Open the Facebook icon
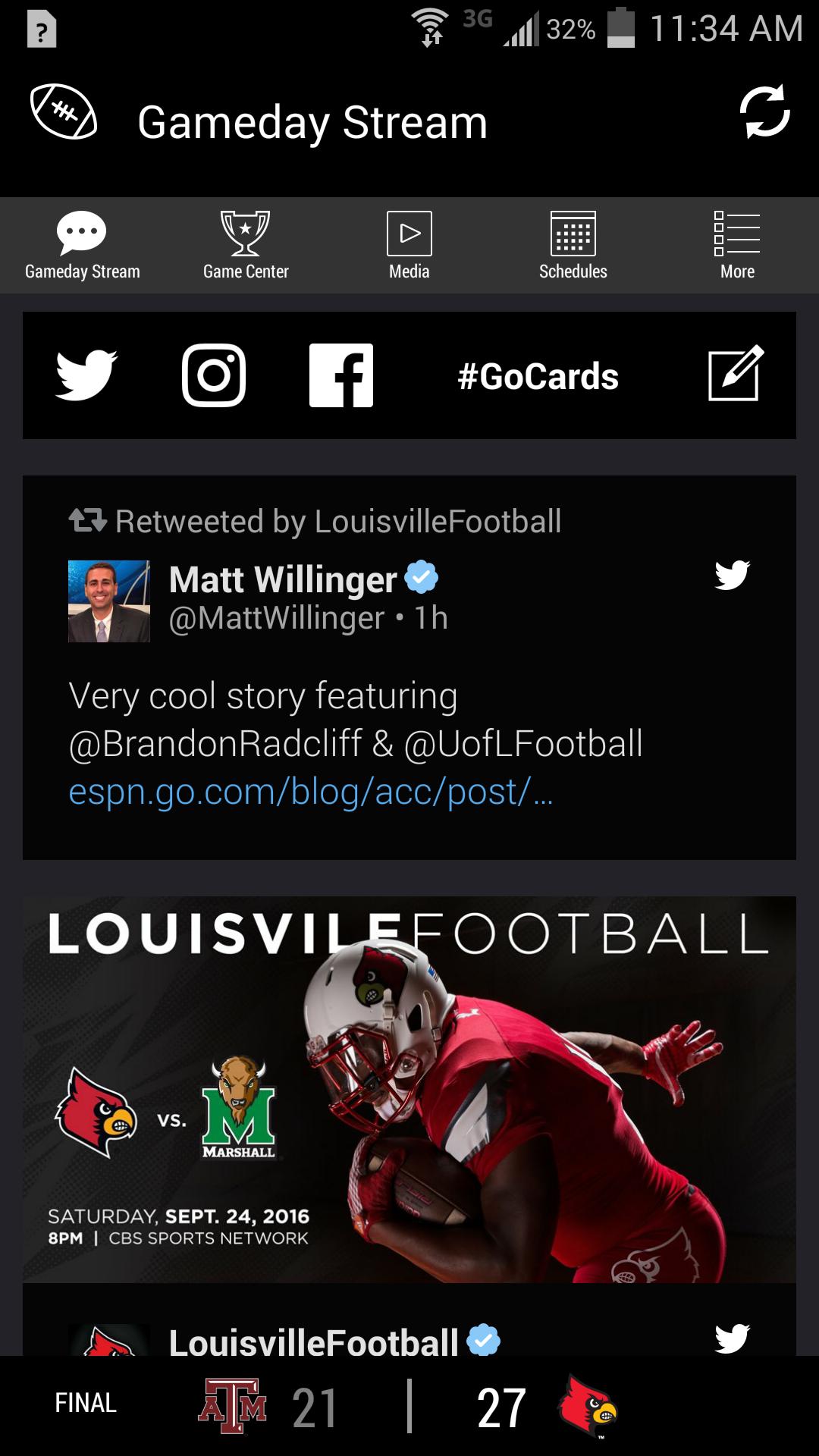 pyautogui.click(x=340, y=375)
